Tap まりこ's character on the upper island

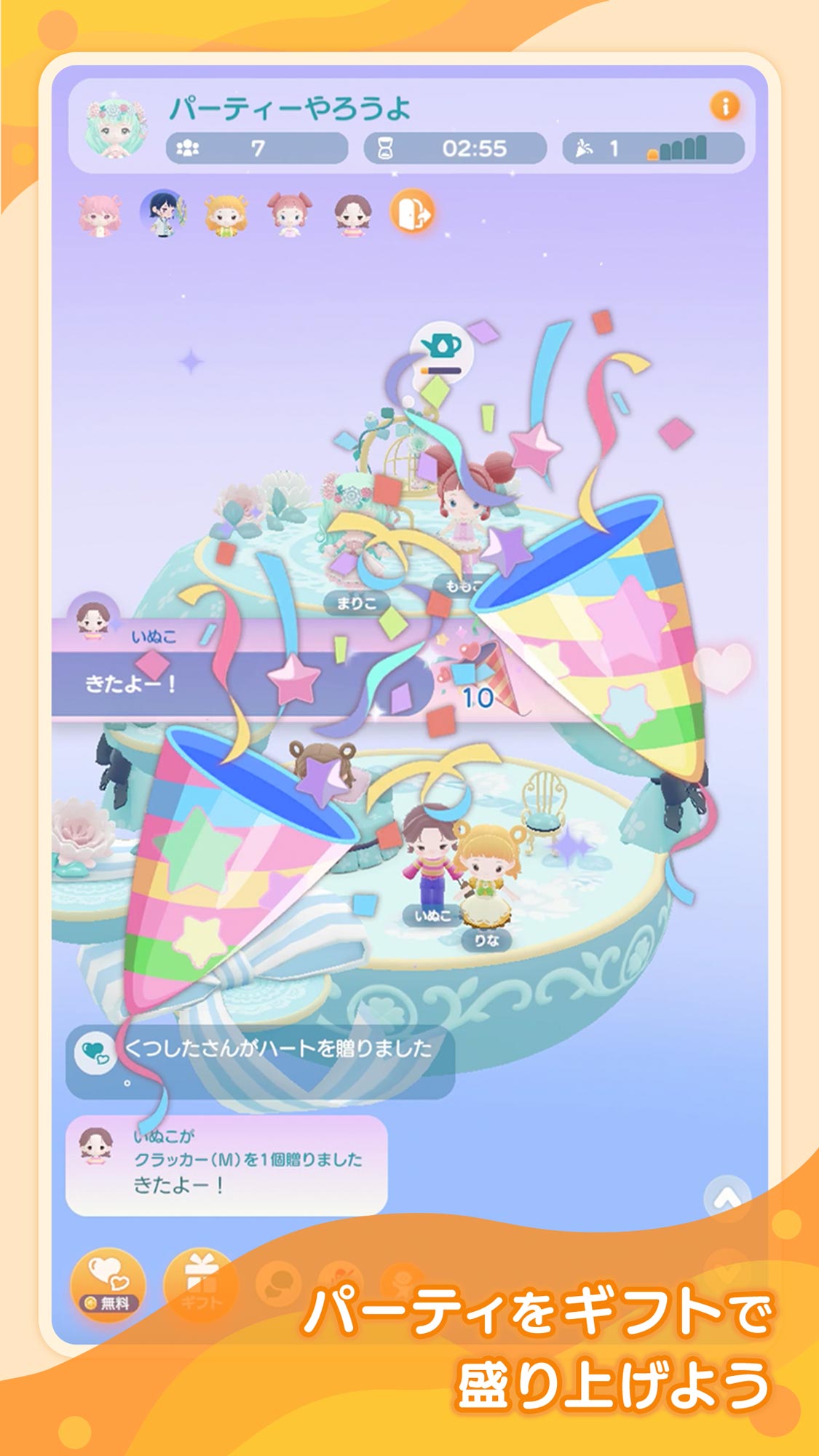[x=349, y=546]
